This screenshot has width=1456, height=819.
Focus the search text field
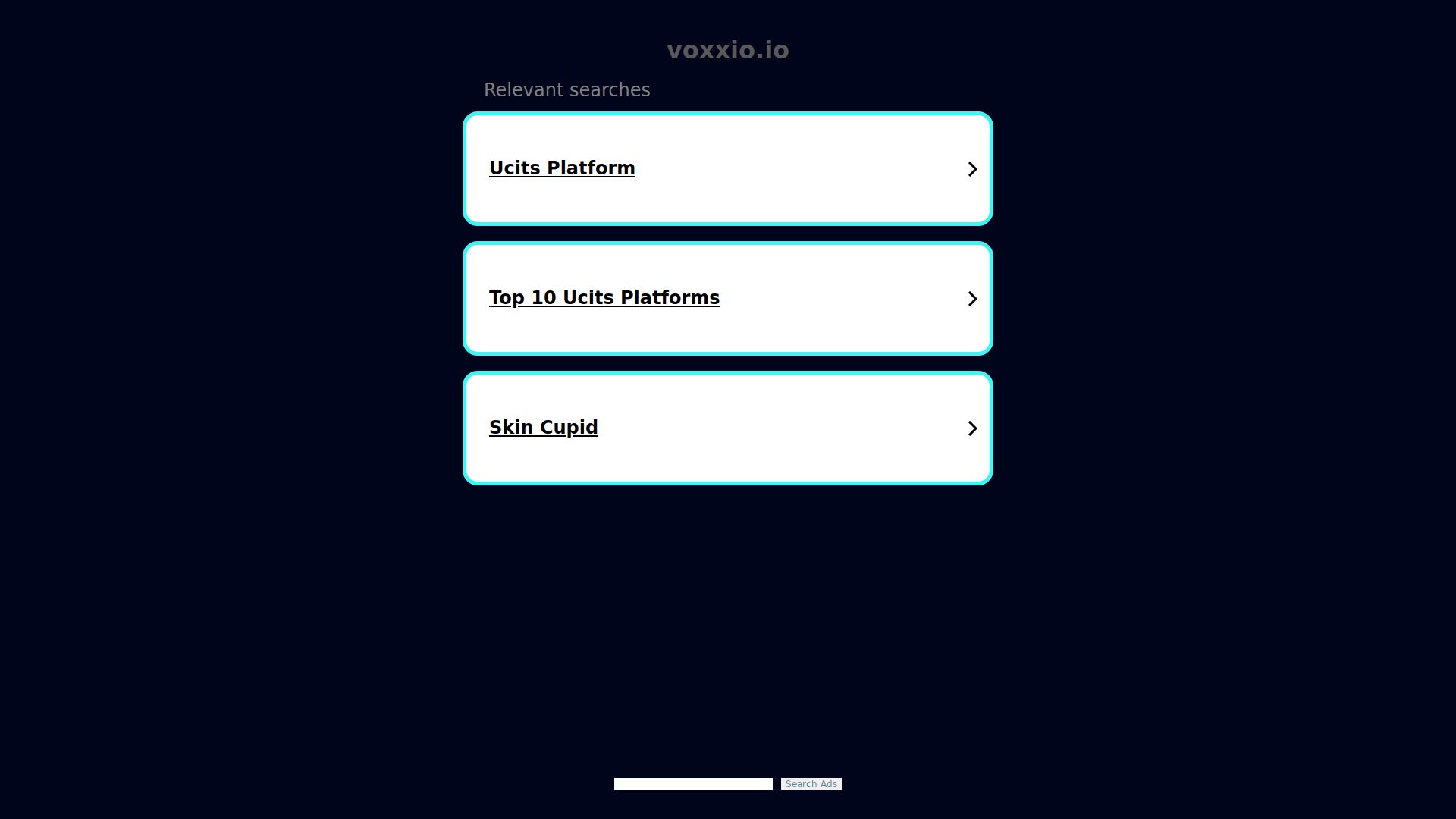pyautogui.click(x=693, y=784)
